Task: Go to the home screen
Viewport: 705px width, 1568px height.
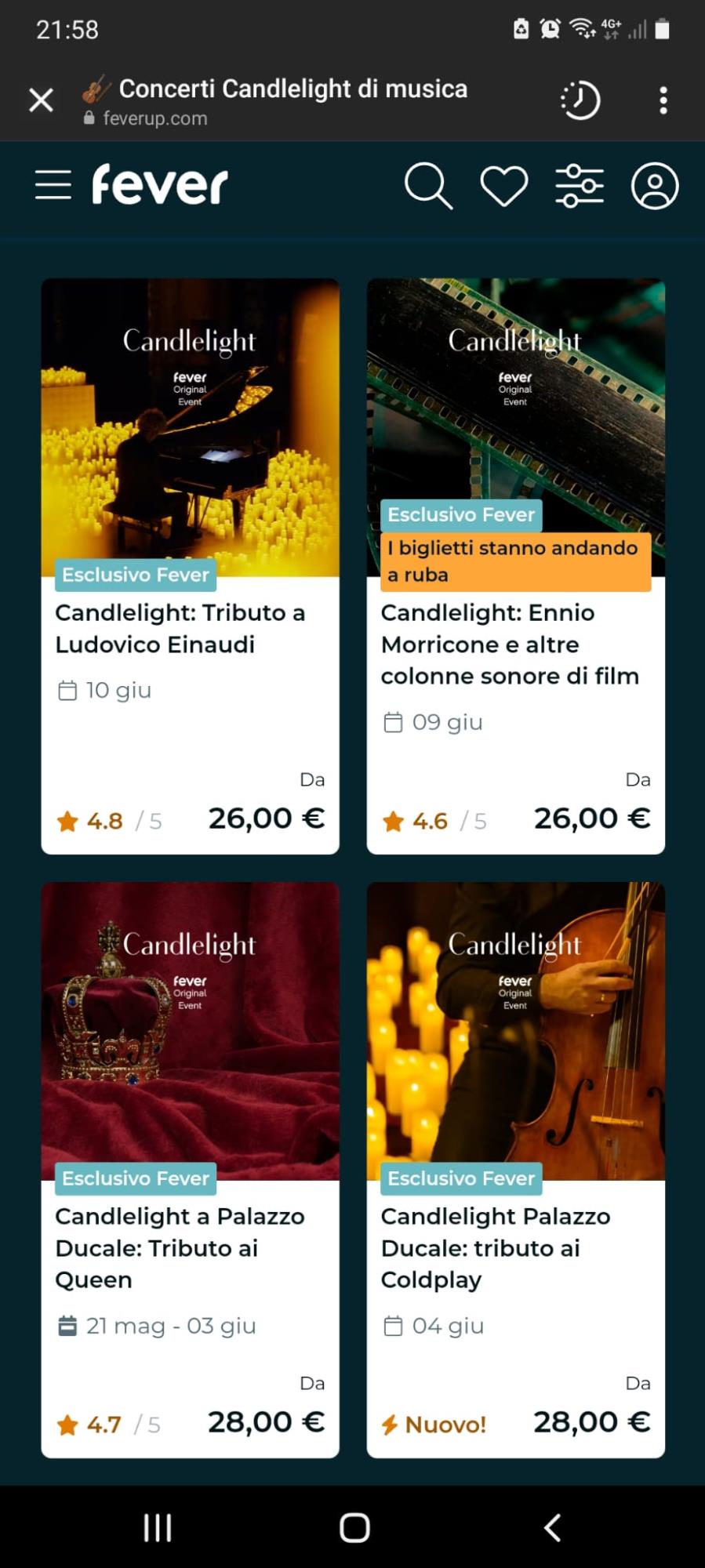Action: point(354,1527)
